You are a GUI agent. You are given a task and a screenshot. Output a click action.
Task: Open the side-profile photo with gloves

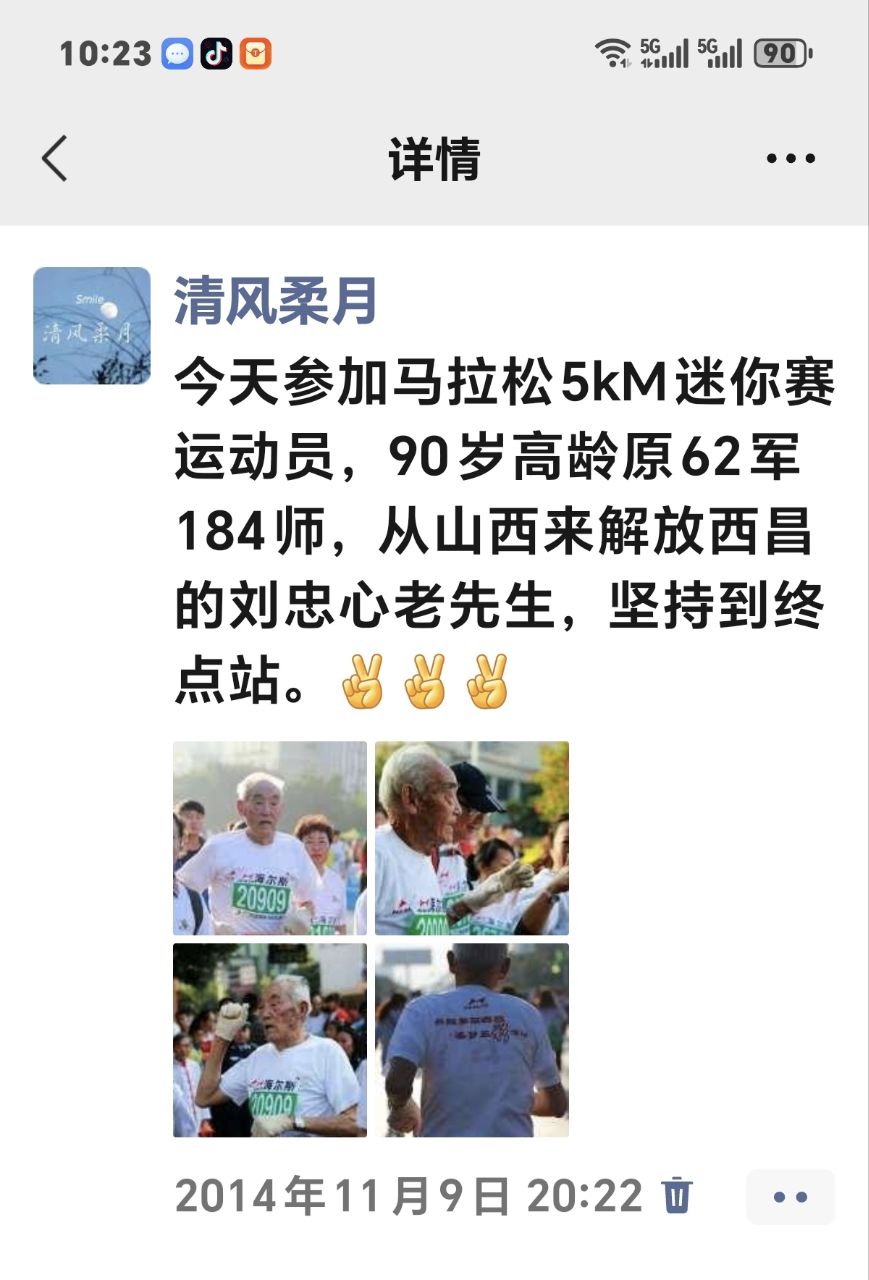pos(472,838)
